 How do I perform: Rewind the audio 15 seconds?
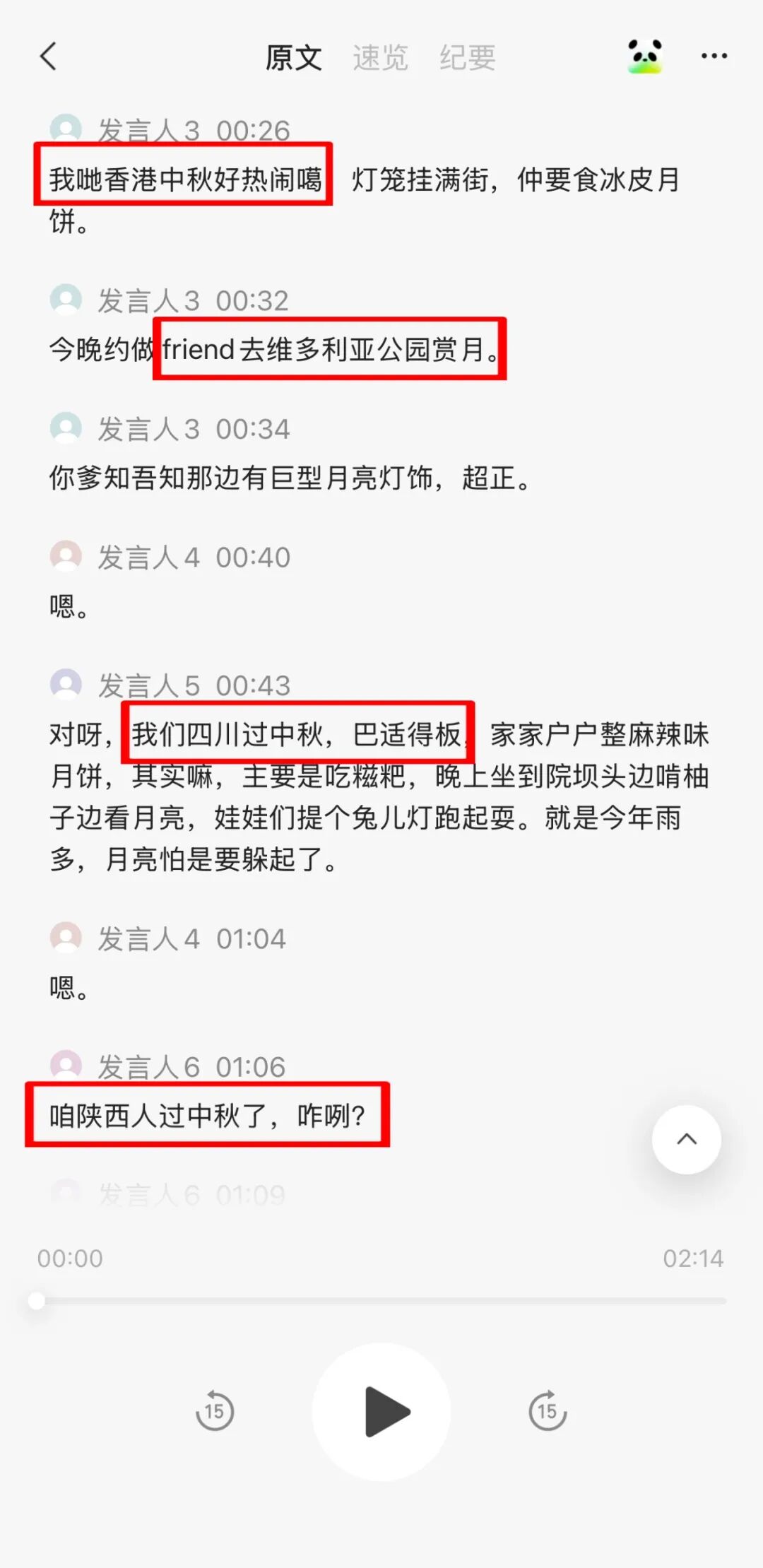tap(214, 1412)
